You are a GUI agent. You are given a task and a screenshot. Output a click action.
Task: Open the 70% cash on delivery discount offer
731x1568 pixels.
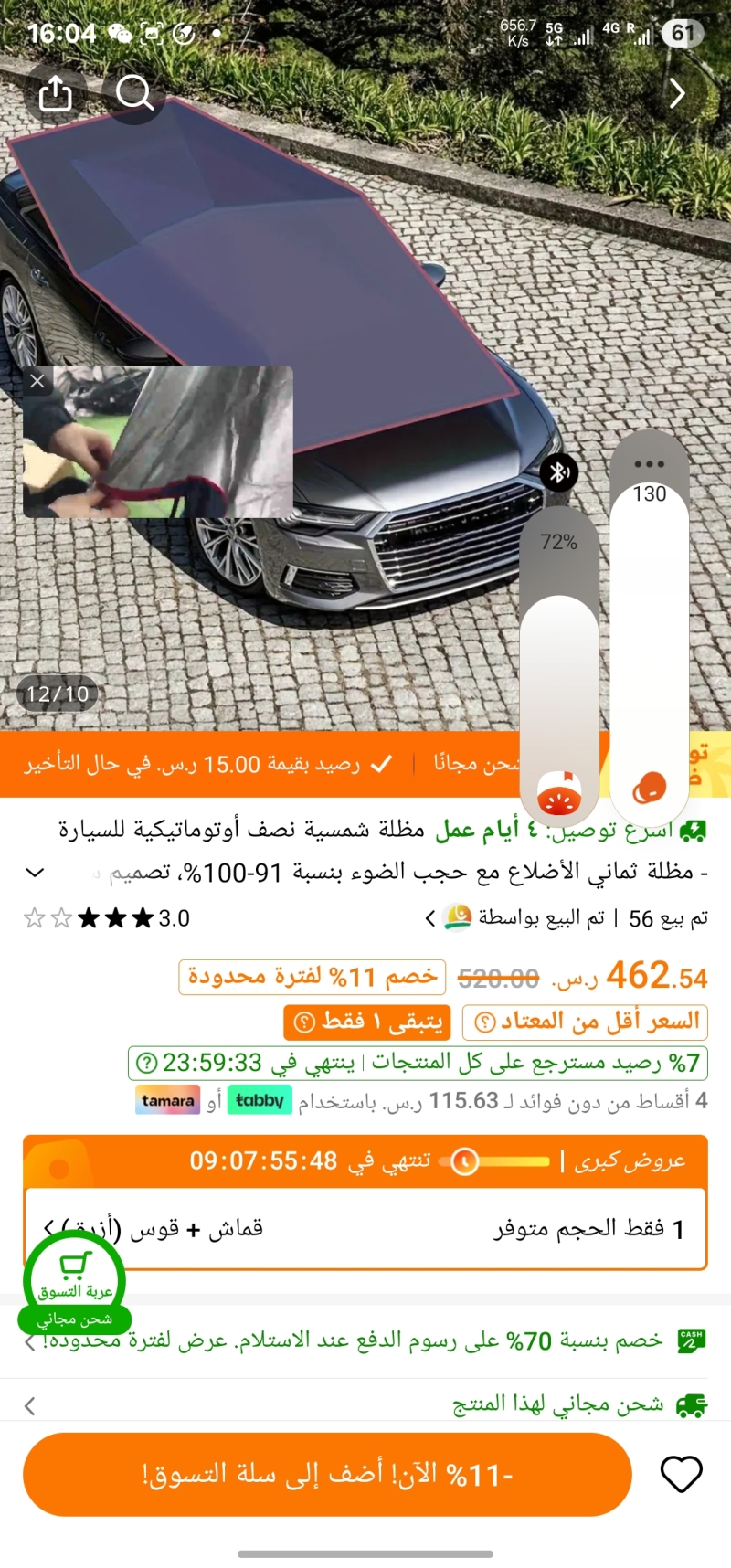[x=365, y=1341]
